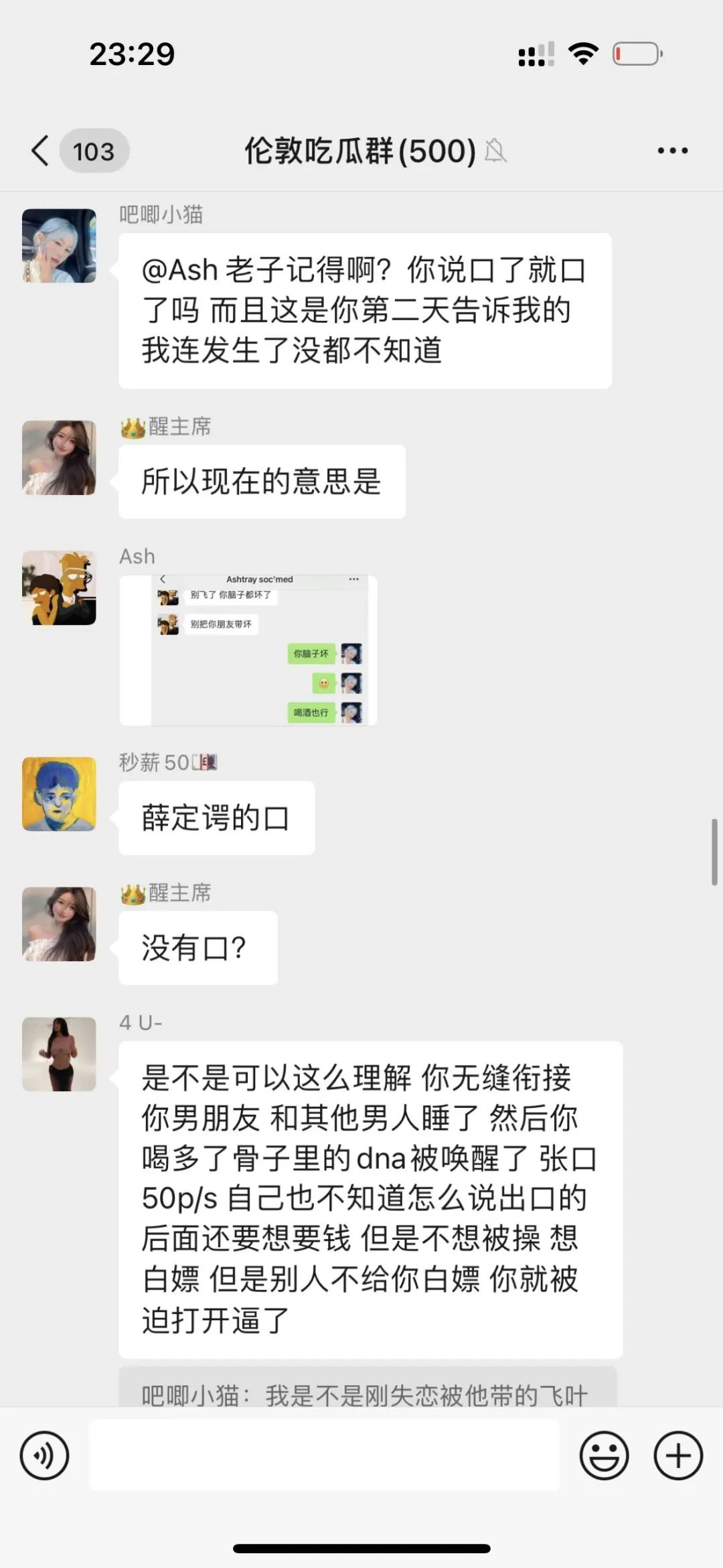723x1568 pixels.
Task: View avatar of 醒主席 above 没有口?
Action: point(59,924)
